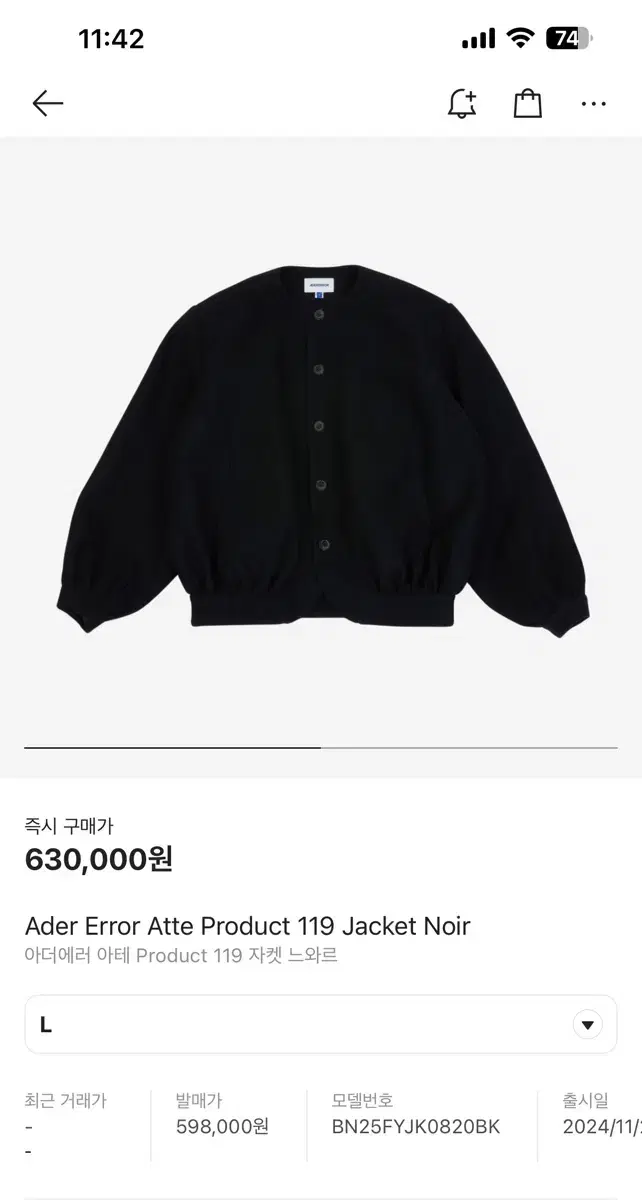The width and height of the screenshot is (642, 1200).
Task: Go back using the arrow icon
Action: click(47, 103)
